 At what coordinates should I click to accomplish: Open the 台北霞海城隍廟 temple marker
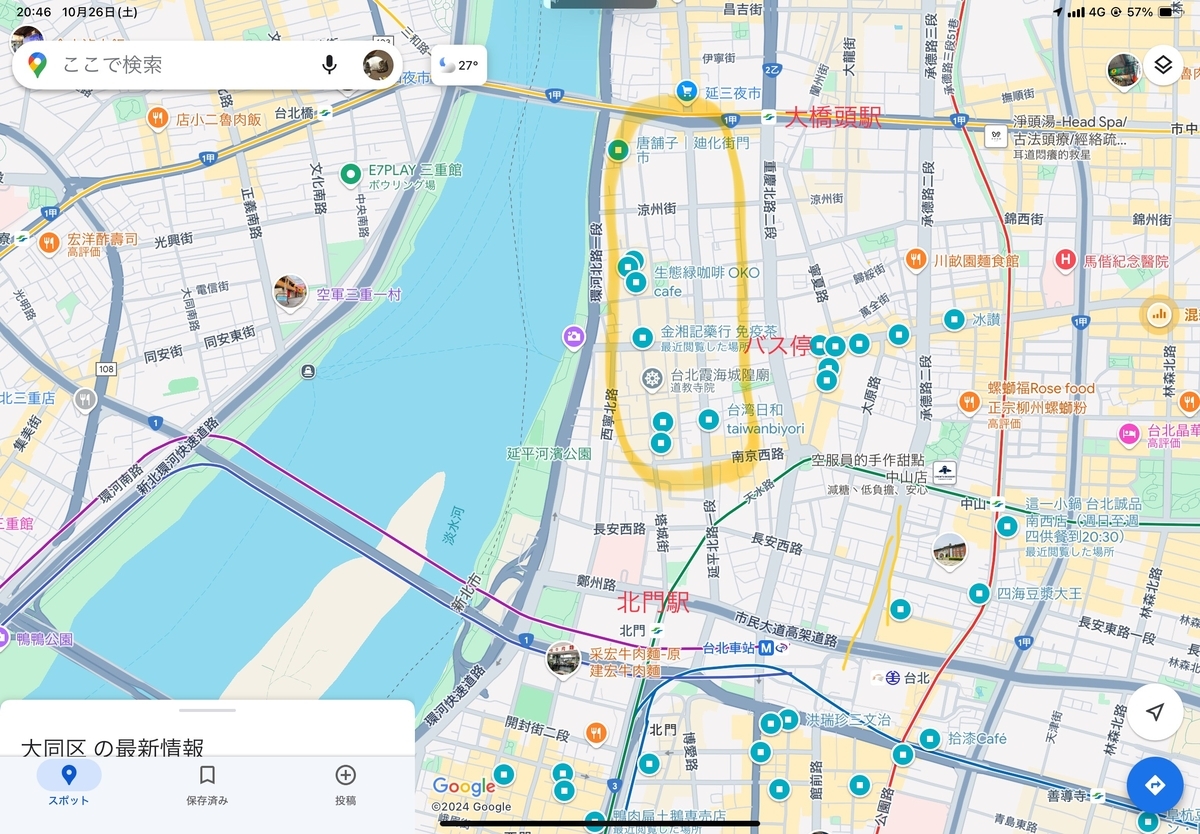click(652, 379)
